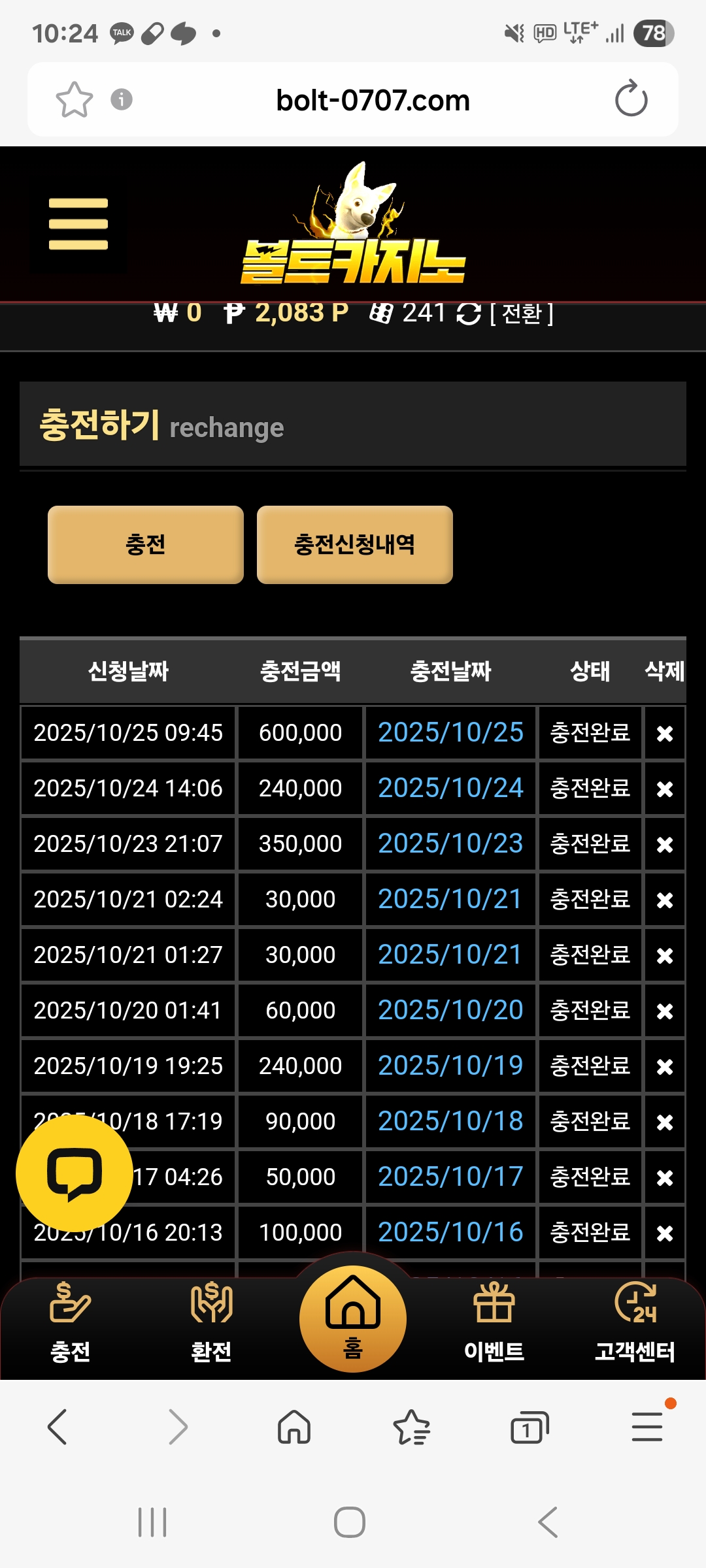Refresh the balance with the sync icon
706x1568 pixels.
click(x=469, y=314)
